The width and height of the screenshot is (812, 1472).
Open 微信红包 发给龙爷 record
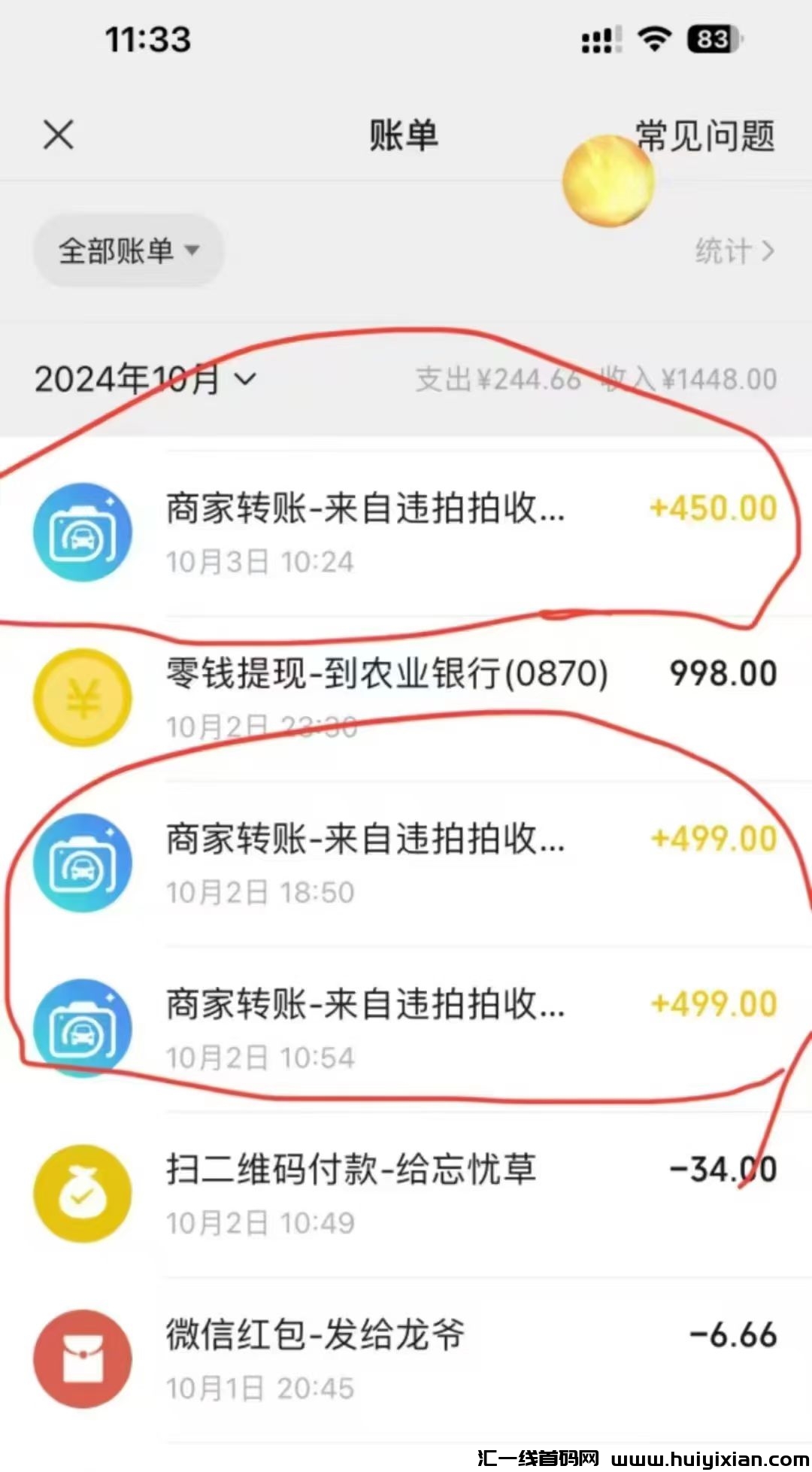click(x=406, y=1360)
